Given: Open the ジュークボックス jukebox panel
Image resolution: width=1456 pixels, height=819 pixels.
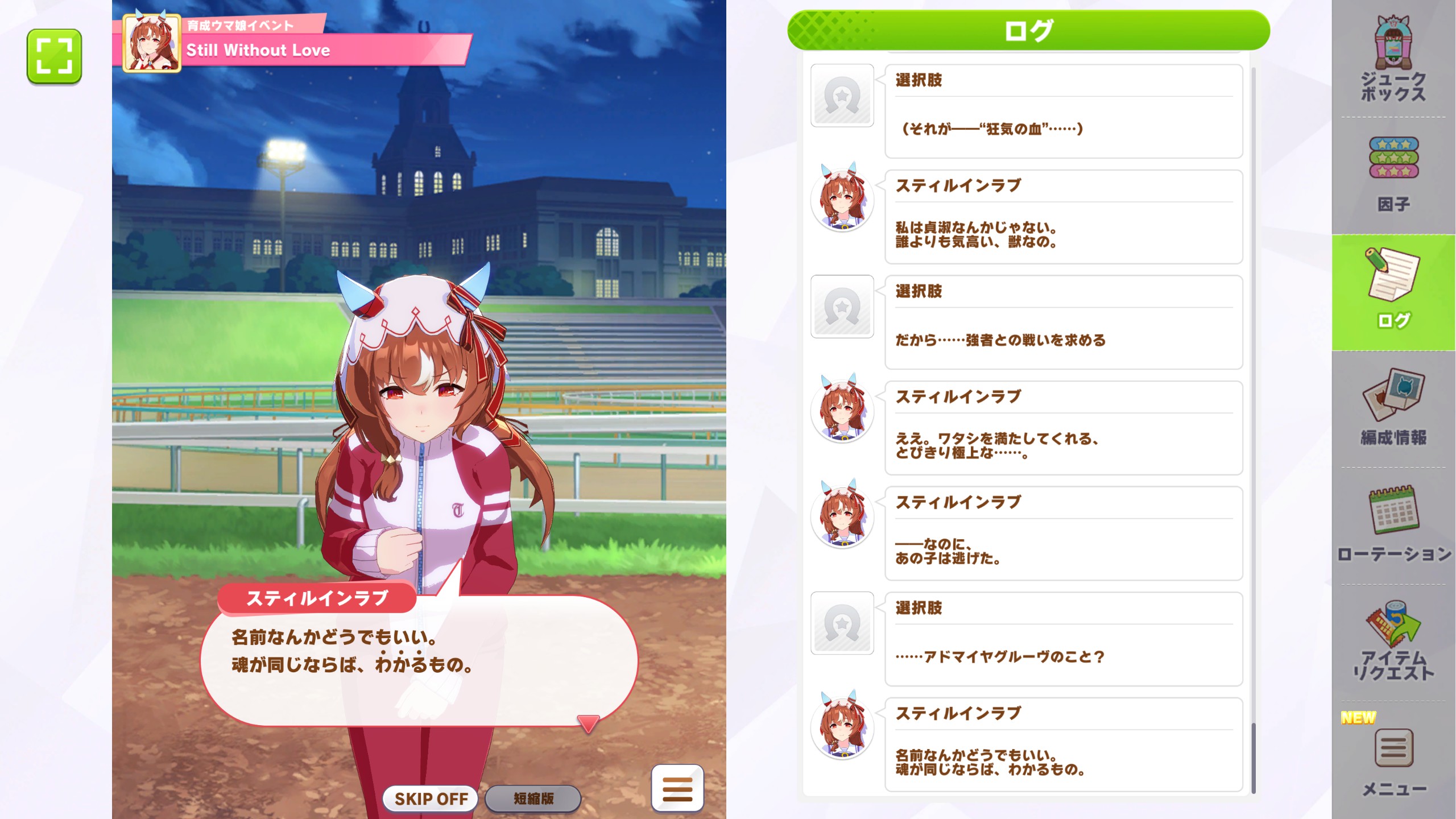Looking at the screenshot, I should pyautogui.click(x=1393, y=59).
